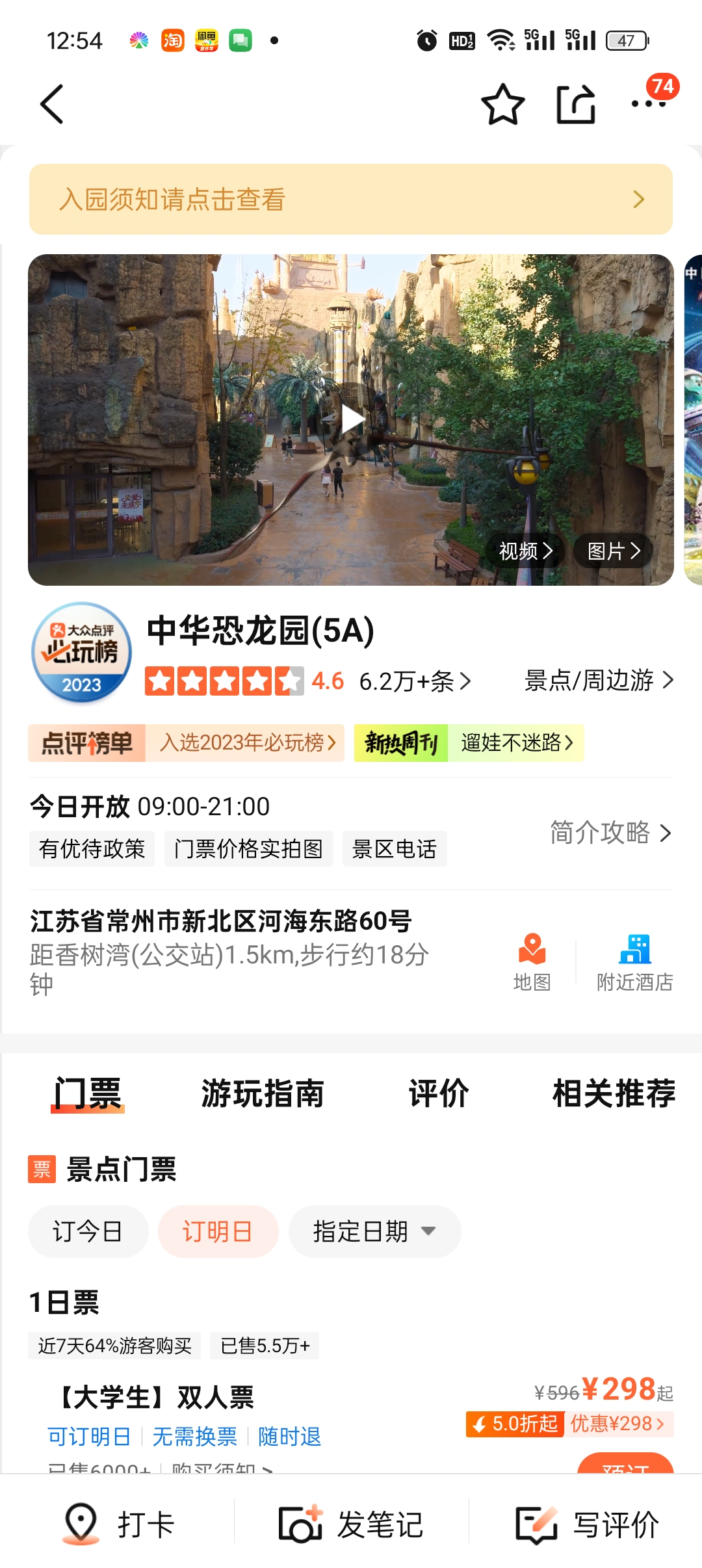Image resolution: width=702 pixels, height=1568 pixels.
Task: Play the attraction video
Action: (352, 419)
